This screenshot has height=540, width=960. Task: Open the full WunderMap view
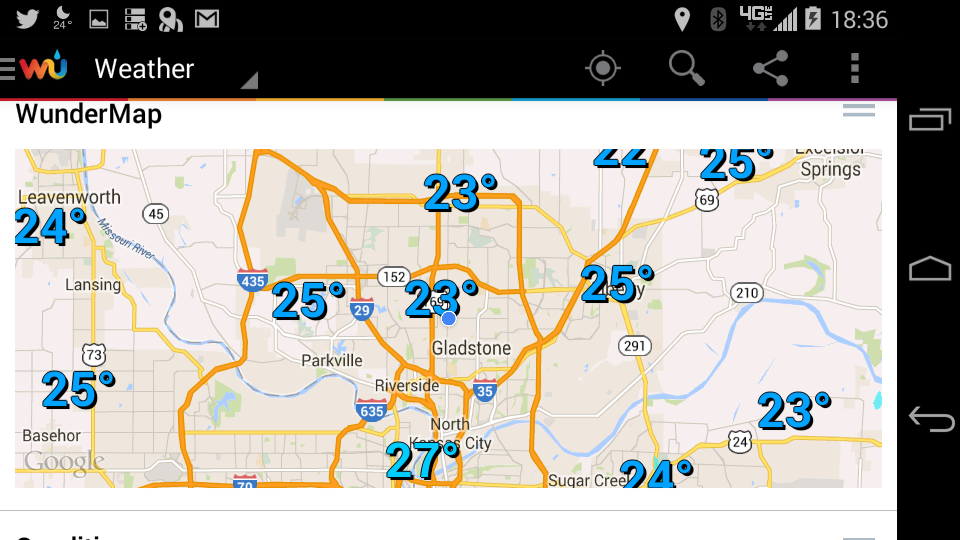coord(448,318)
